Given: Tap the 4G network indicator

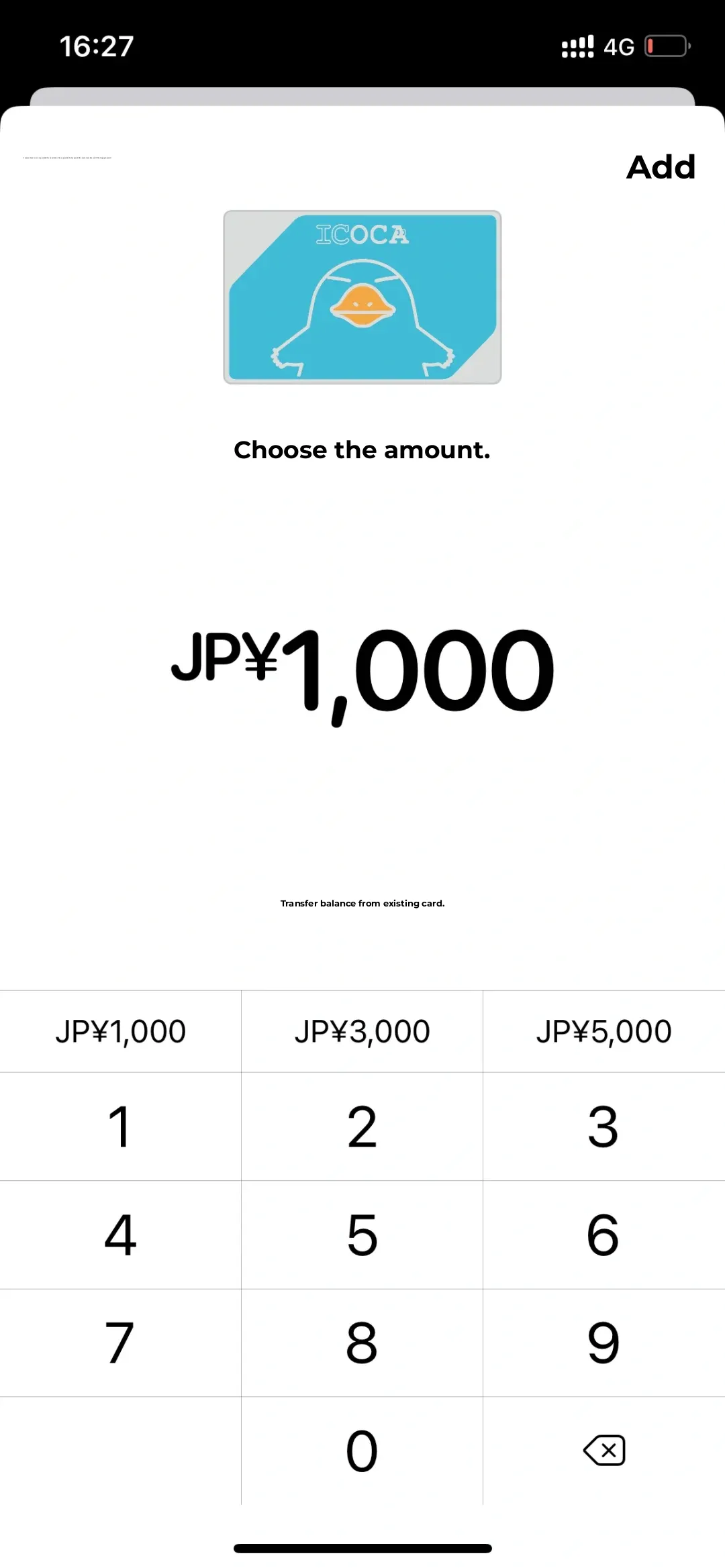Looking at the screenshot, I should (621, 46).
